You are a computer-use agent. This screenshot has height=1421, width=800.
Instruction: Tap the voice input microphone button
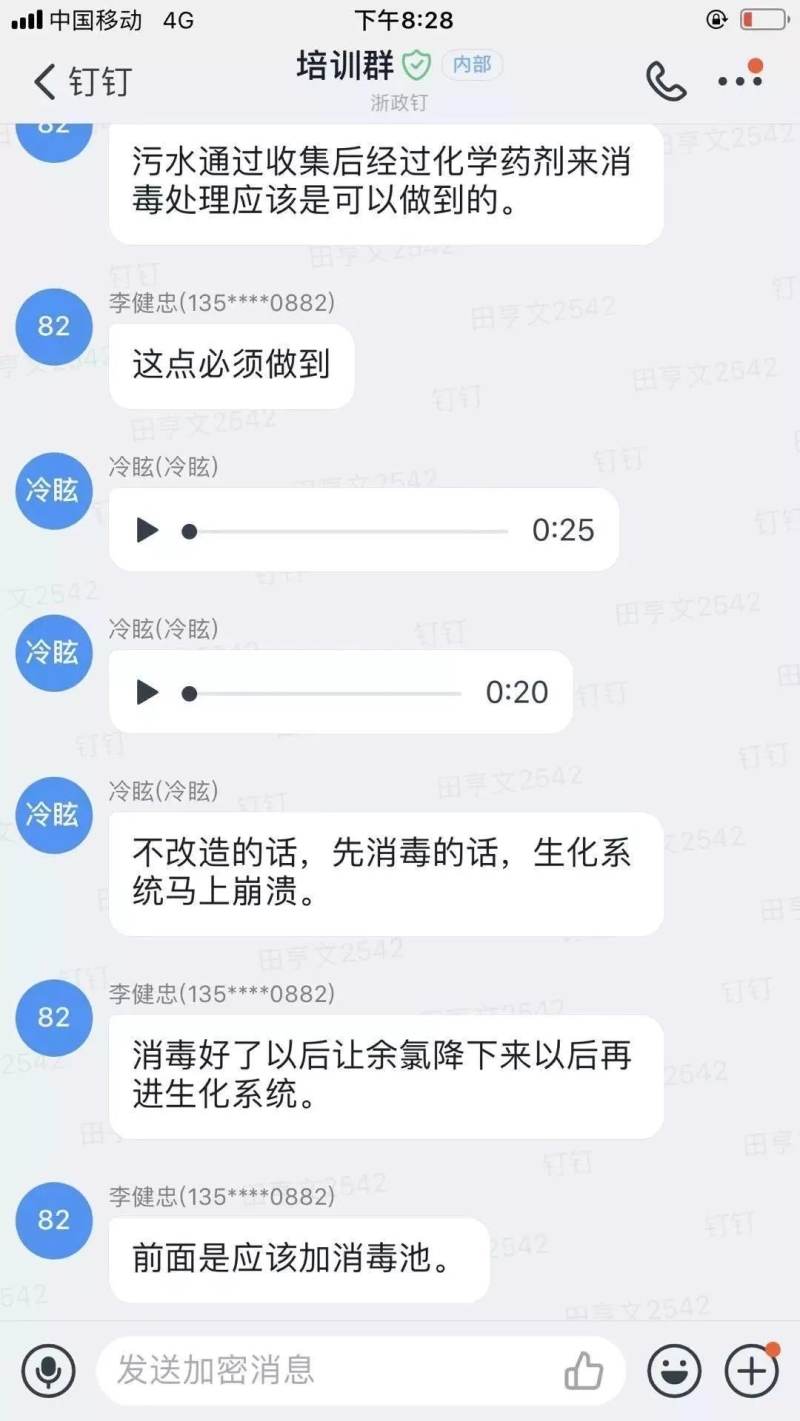(x=48, y=1370)
